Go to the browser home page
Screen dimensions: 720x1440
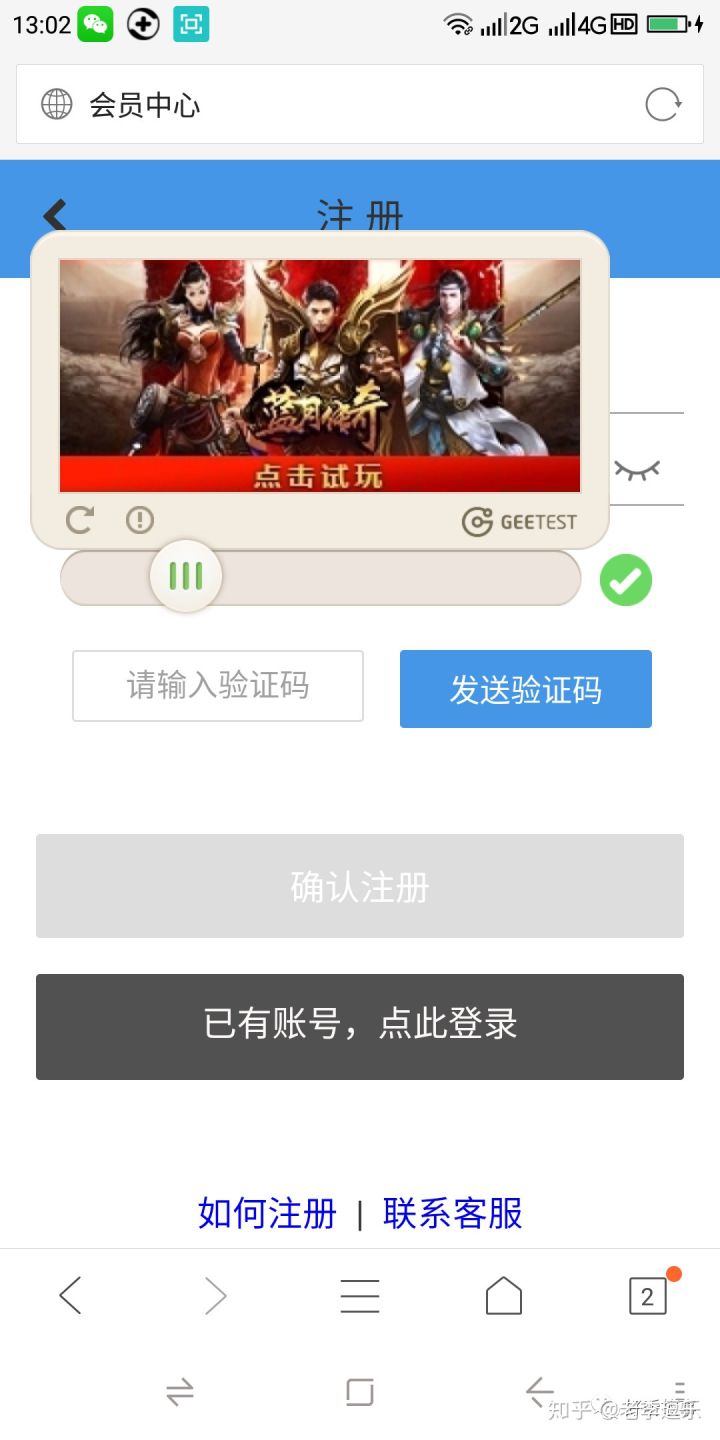(x=504, y=1296)
